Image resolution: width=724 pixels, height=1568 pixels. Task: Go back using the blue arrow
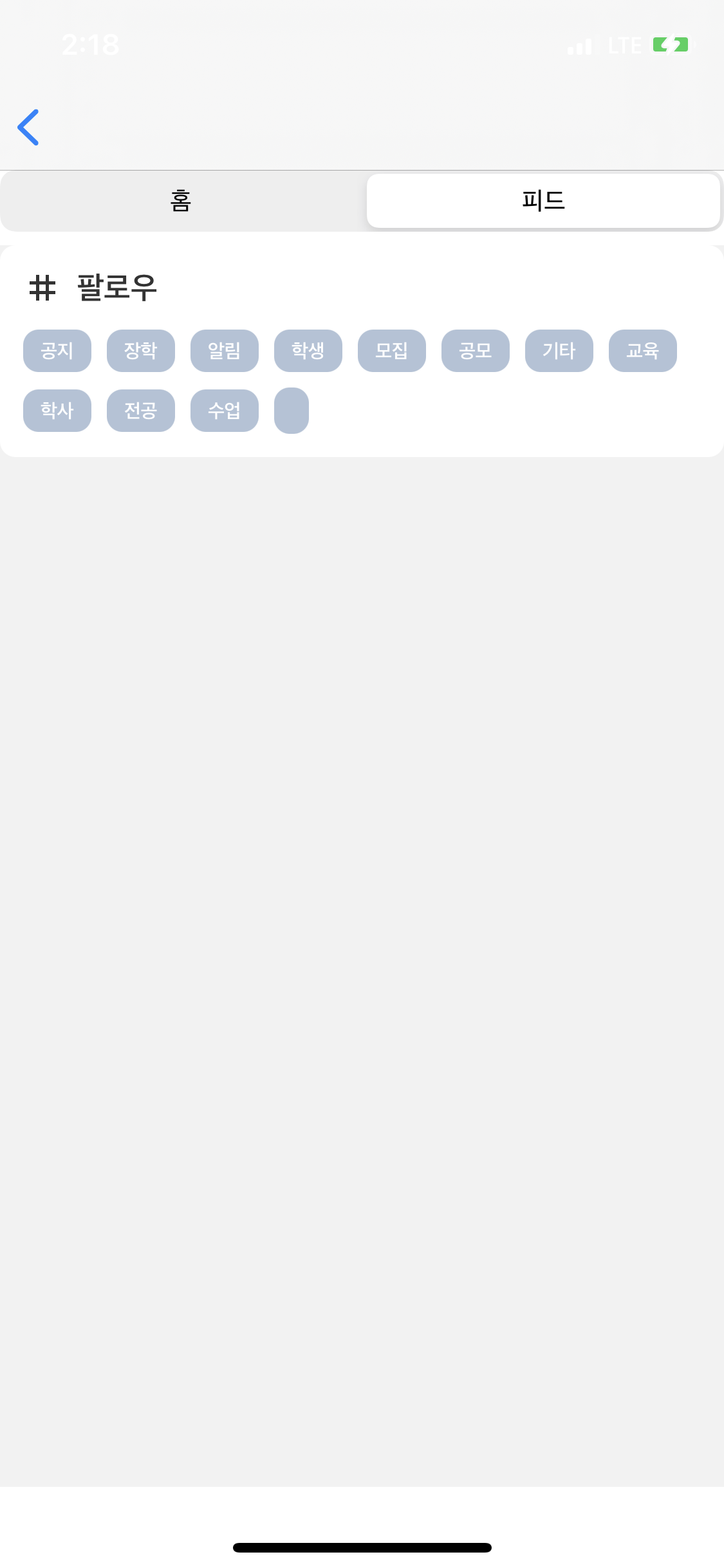pyautogui.click(x=28, y=127)
